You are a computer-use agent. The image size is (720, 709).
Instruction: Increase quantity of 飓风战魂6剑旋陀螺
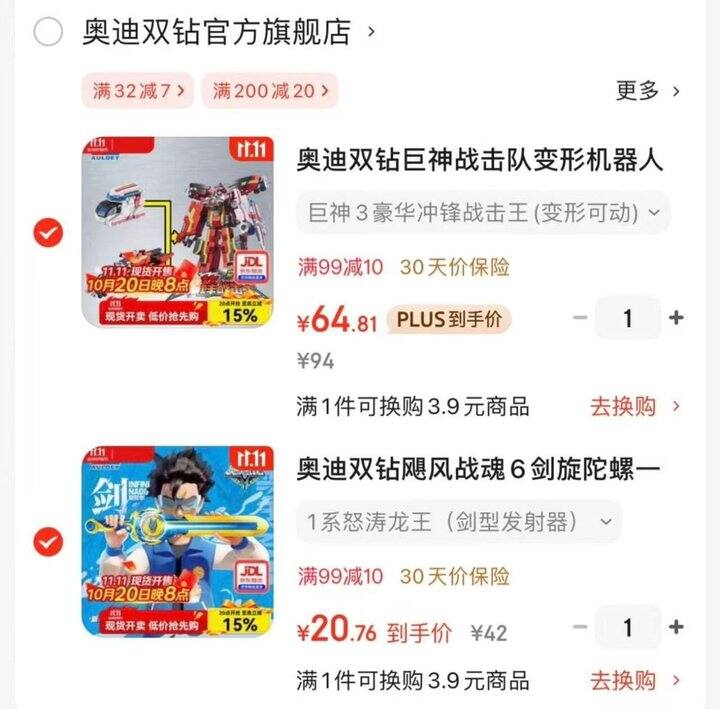pyautogui.click(x=676, y=628)
